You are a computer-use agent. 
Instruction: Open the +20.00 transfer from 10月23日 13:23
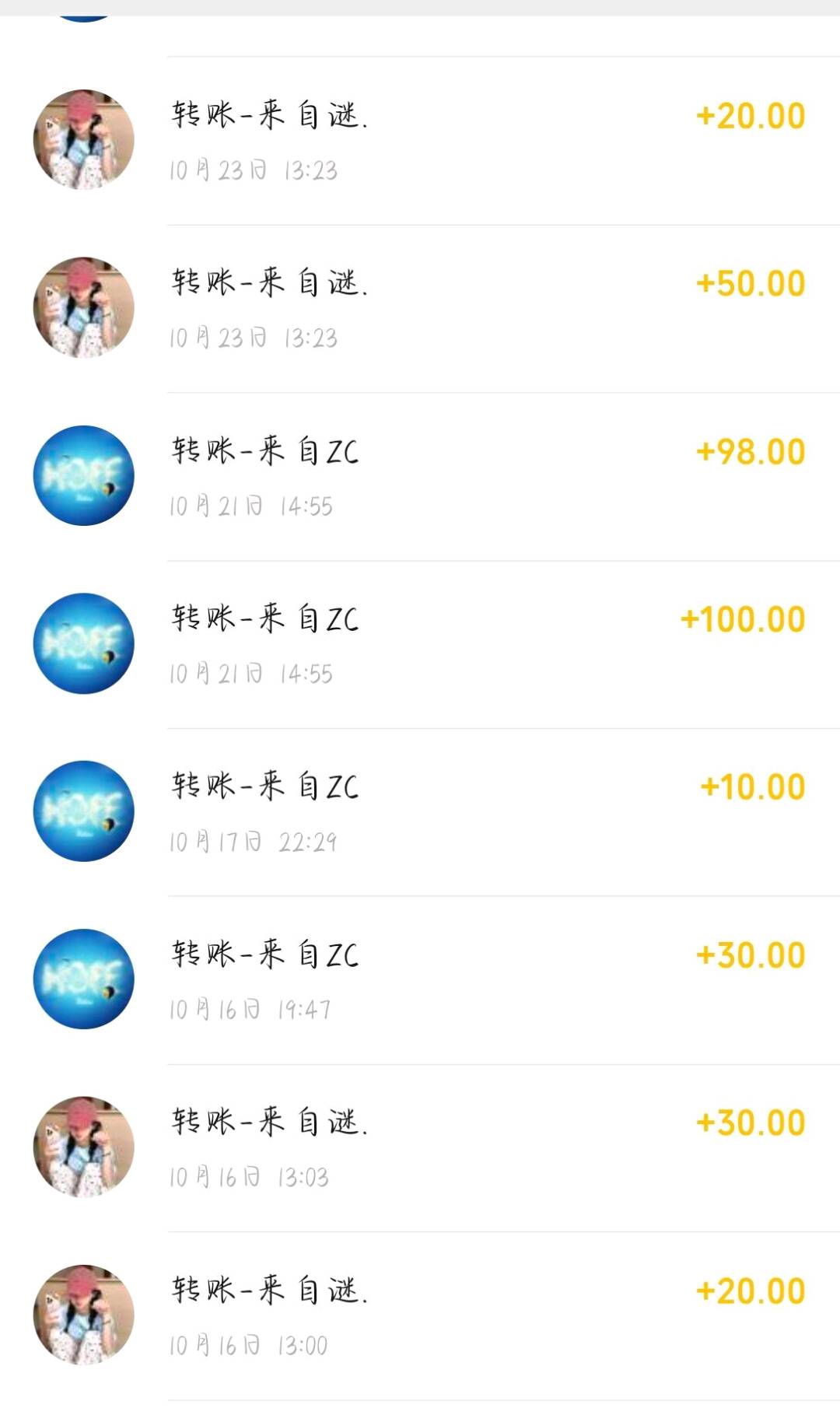[420, 141]
